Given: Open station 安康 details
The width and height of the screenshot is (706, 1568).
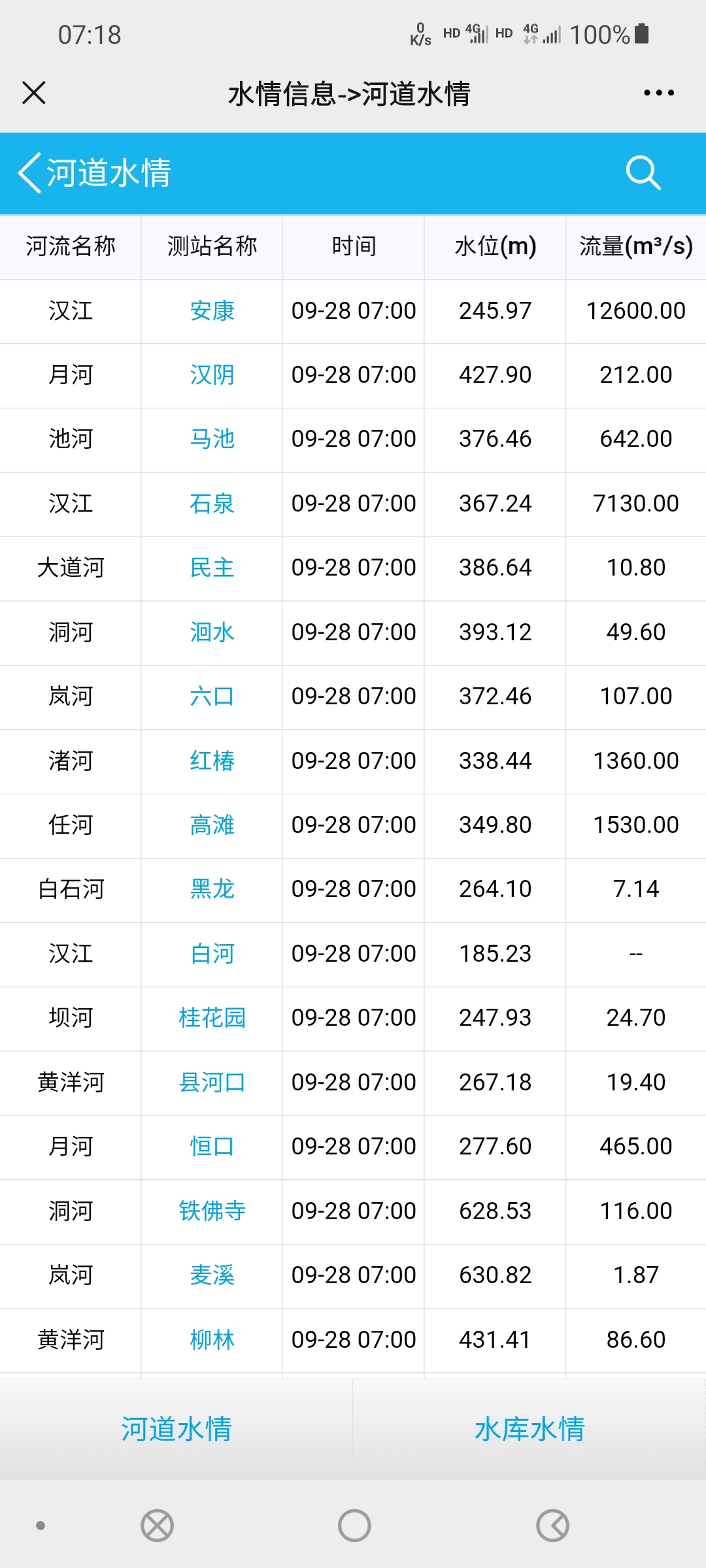Looking at the screenshot, I should click(x=212, y=311).
